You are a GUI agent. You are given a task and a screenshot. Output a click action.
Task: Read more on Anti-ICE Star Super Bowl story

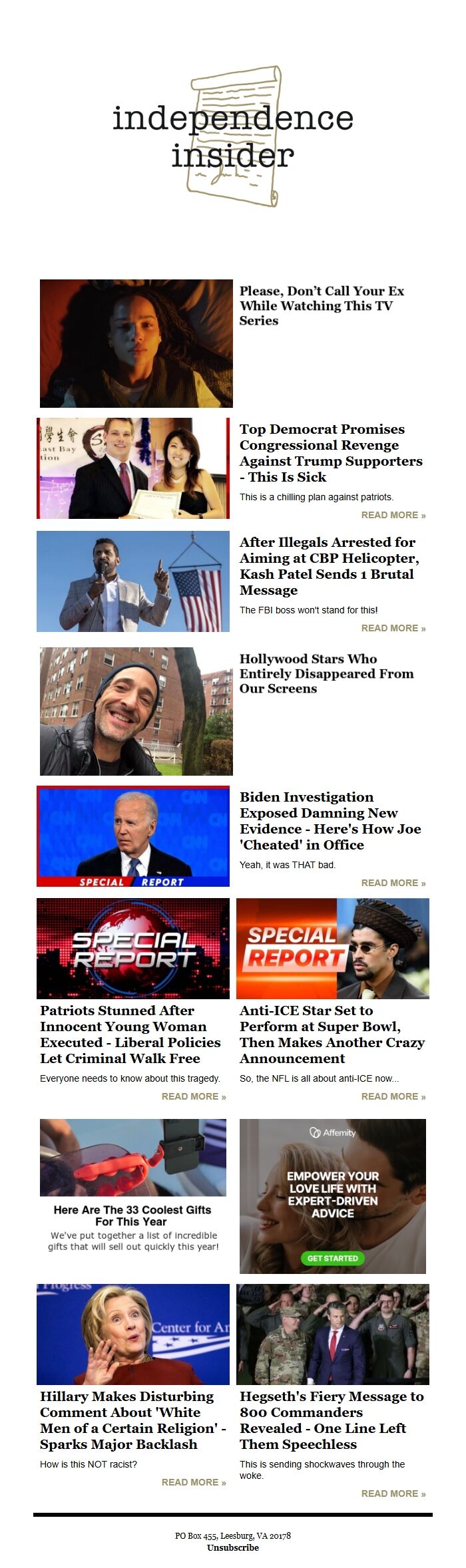click(393, 1096)
